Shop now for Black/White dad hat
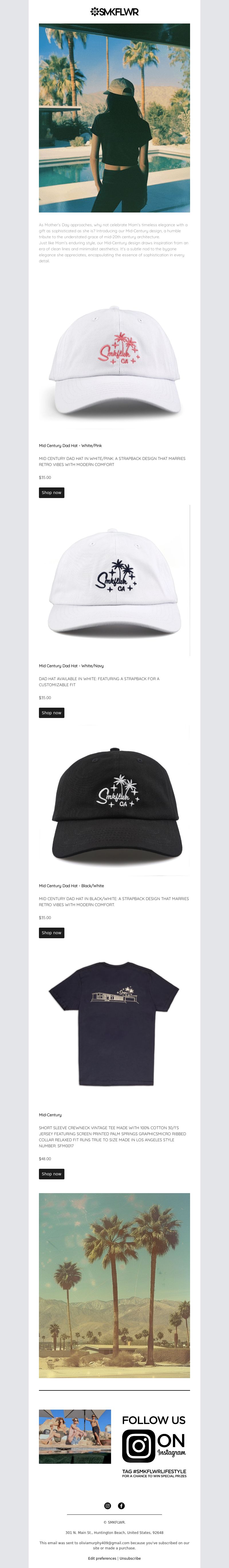 (x=51, y=932)
